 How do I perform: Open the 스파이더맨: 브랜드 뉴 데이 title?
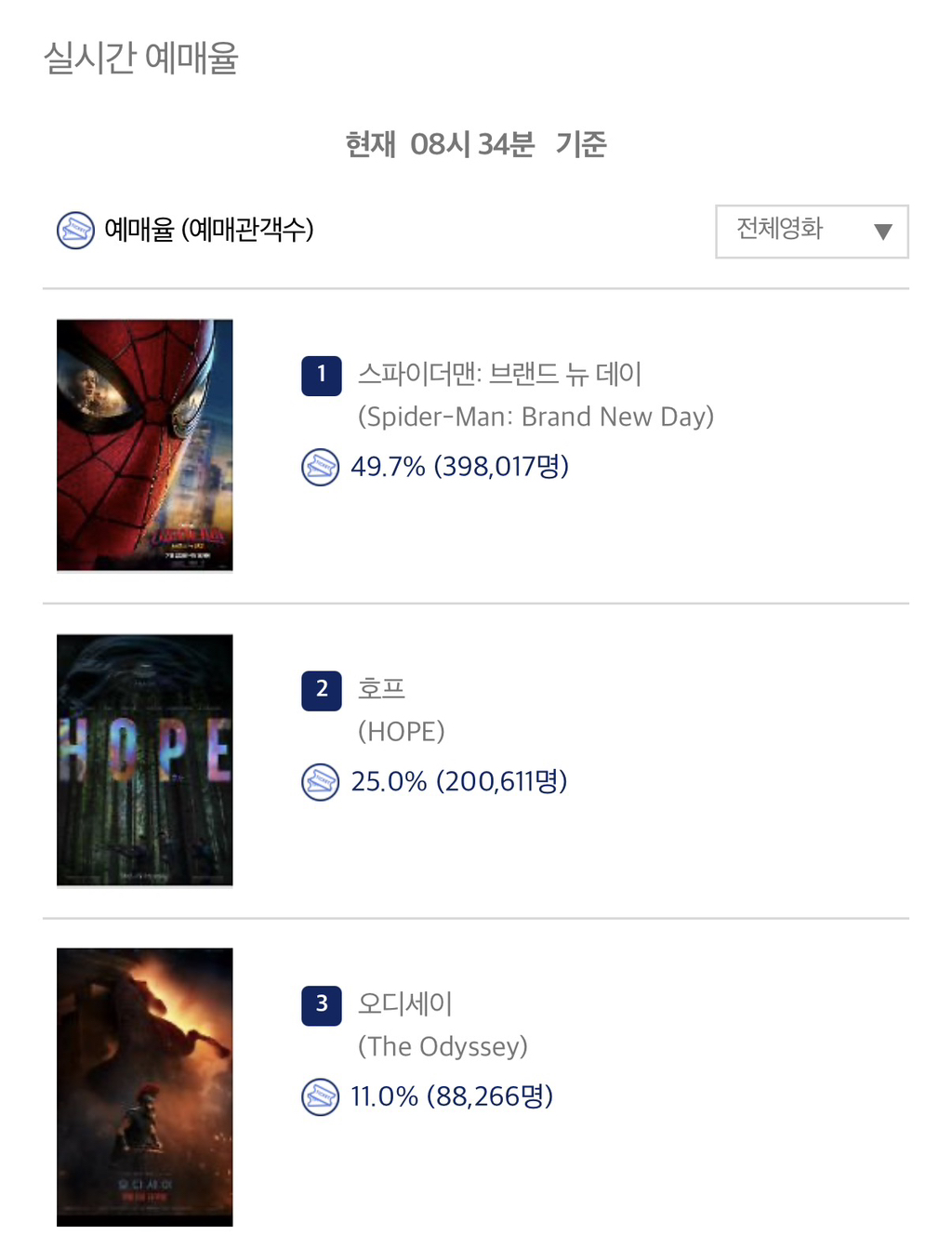[500, 374]
